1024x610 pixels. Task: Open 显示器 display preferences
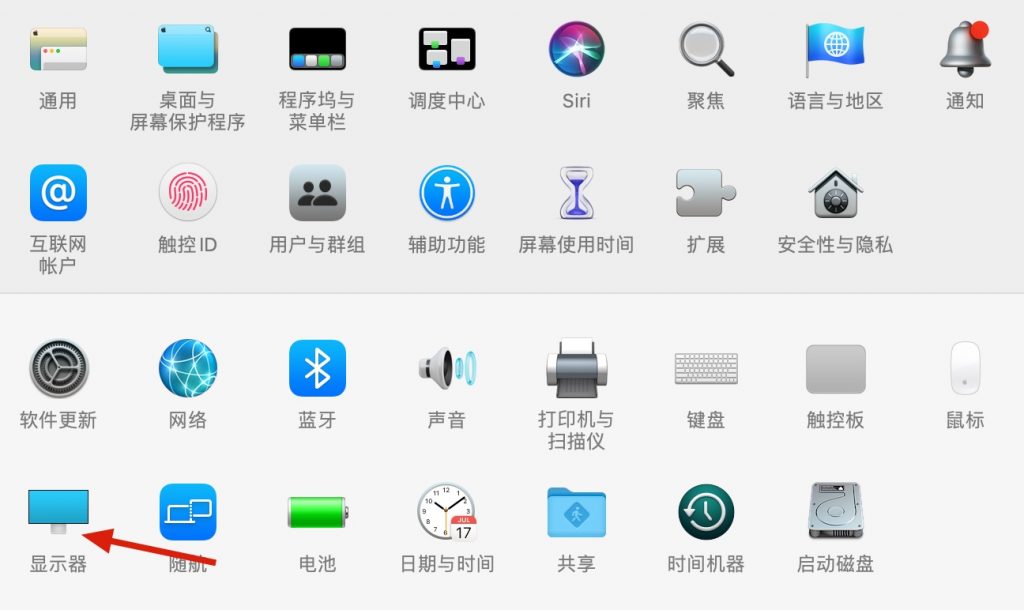point(58,512)
